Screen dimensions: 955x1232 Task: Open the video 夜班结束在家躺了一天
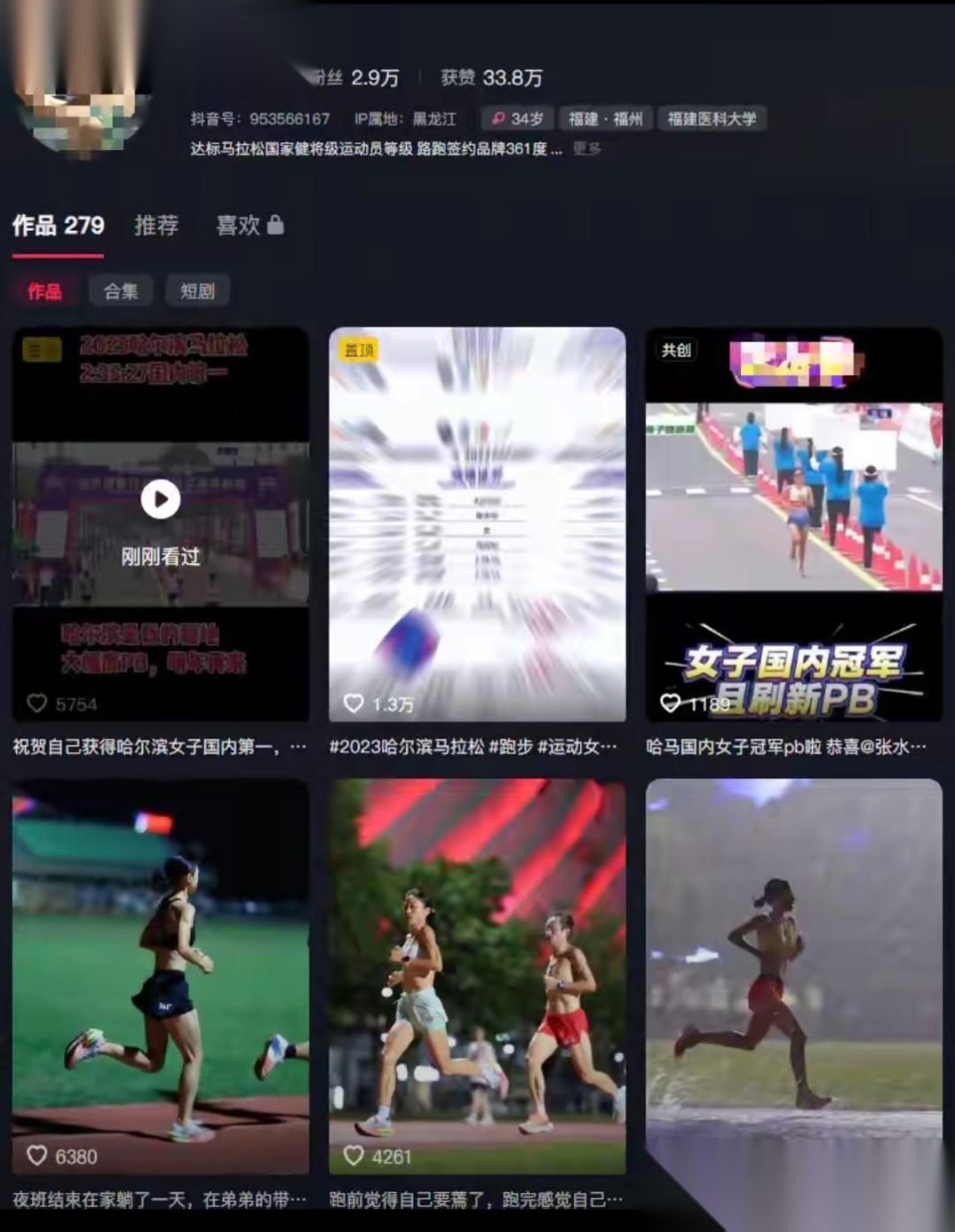pyautogui.click(x=160, y=977)
